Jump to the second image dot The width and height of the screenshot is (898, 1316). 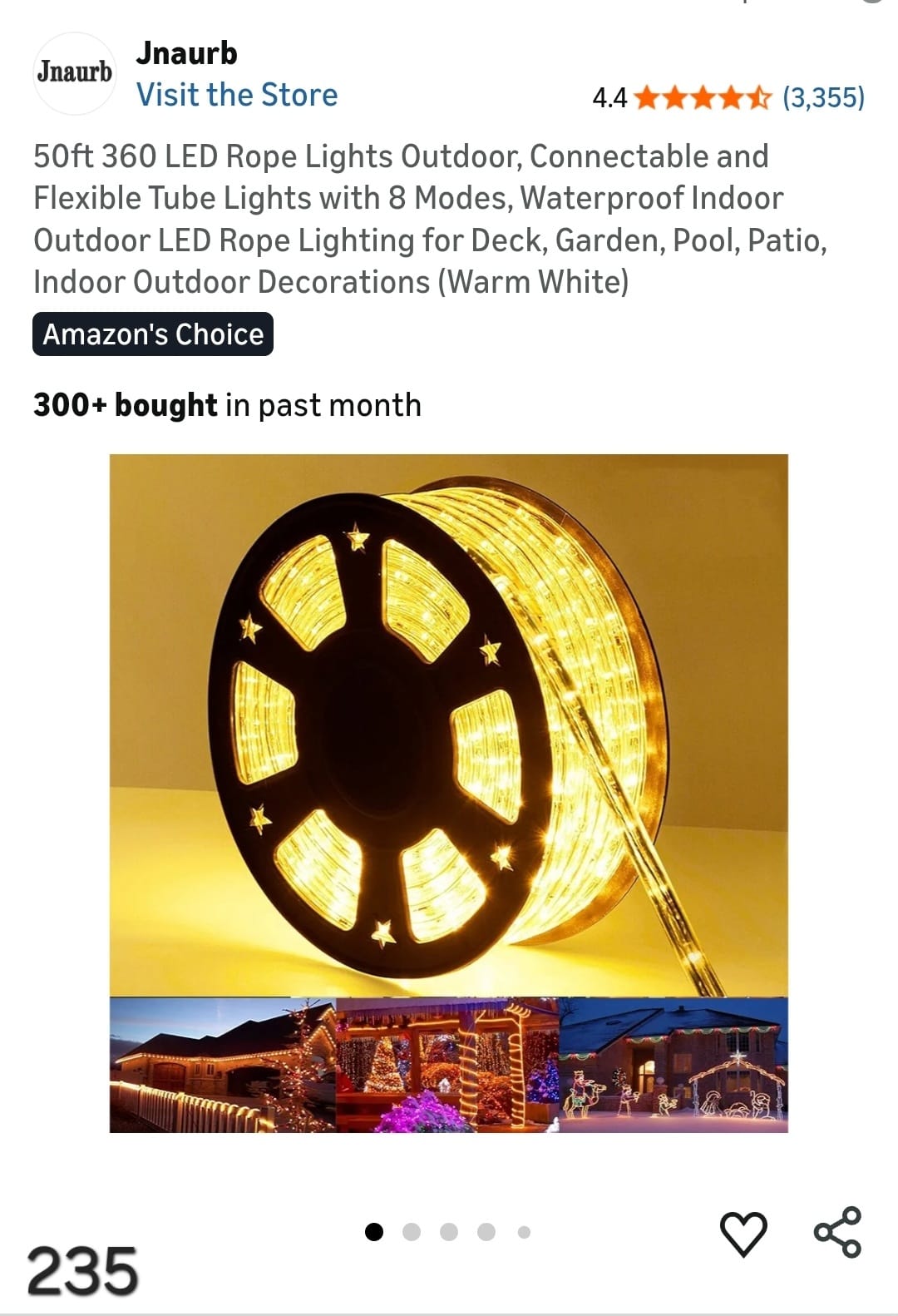pos(412,1232)
